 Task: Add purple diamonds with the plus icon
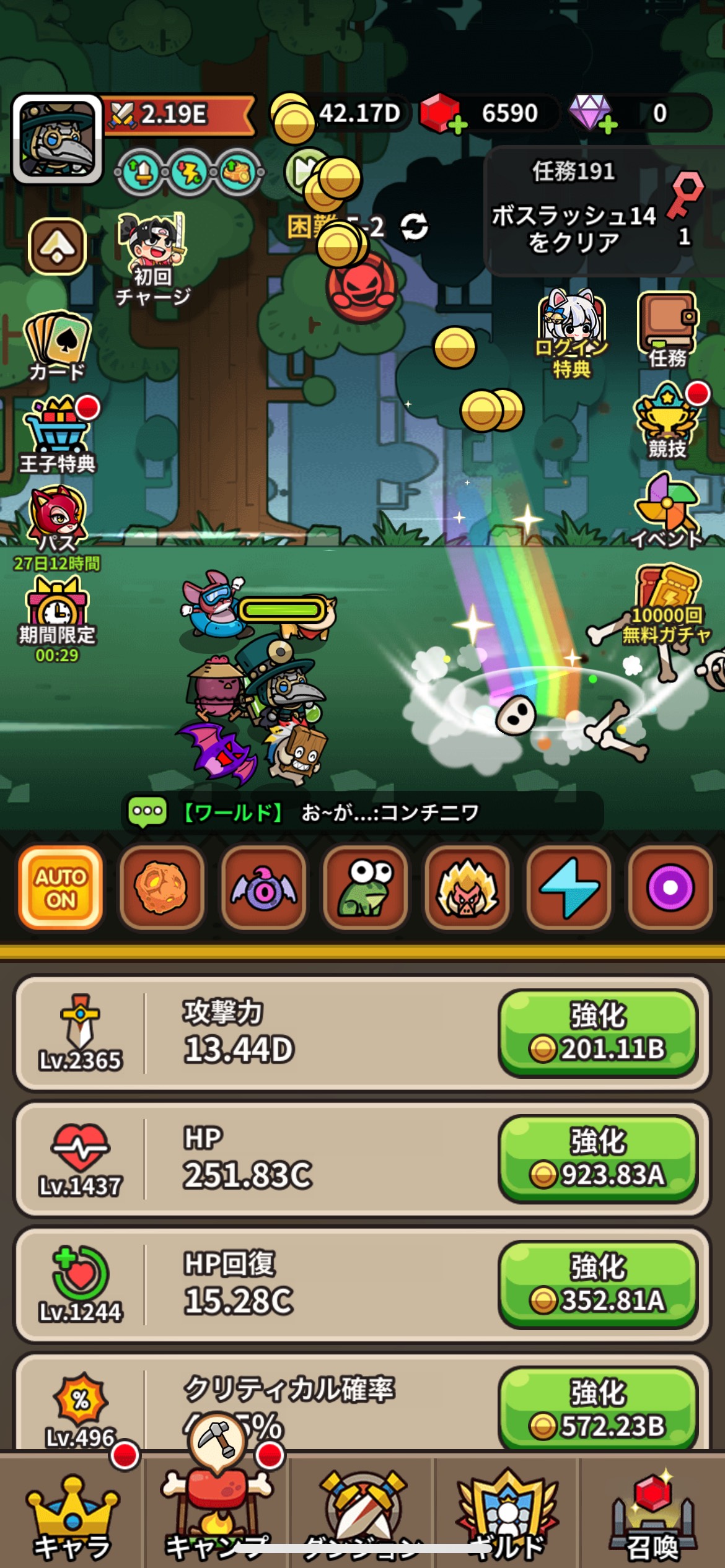coord(608,126)
